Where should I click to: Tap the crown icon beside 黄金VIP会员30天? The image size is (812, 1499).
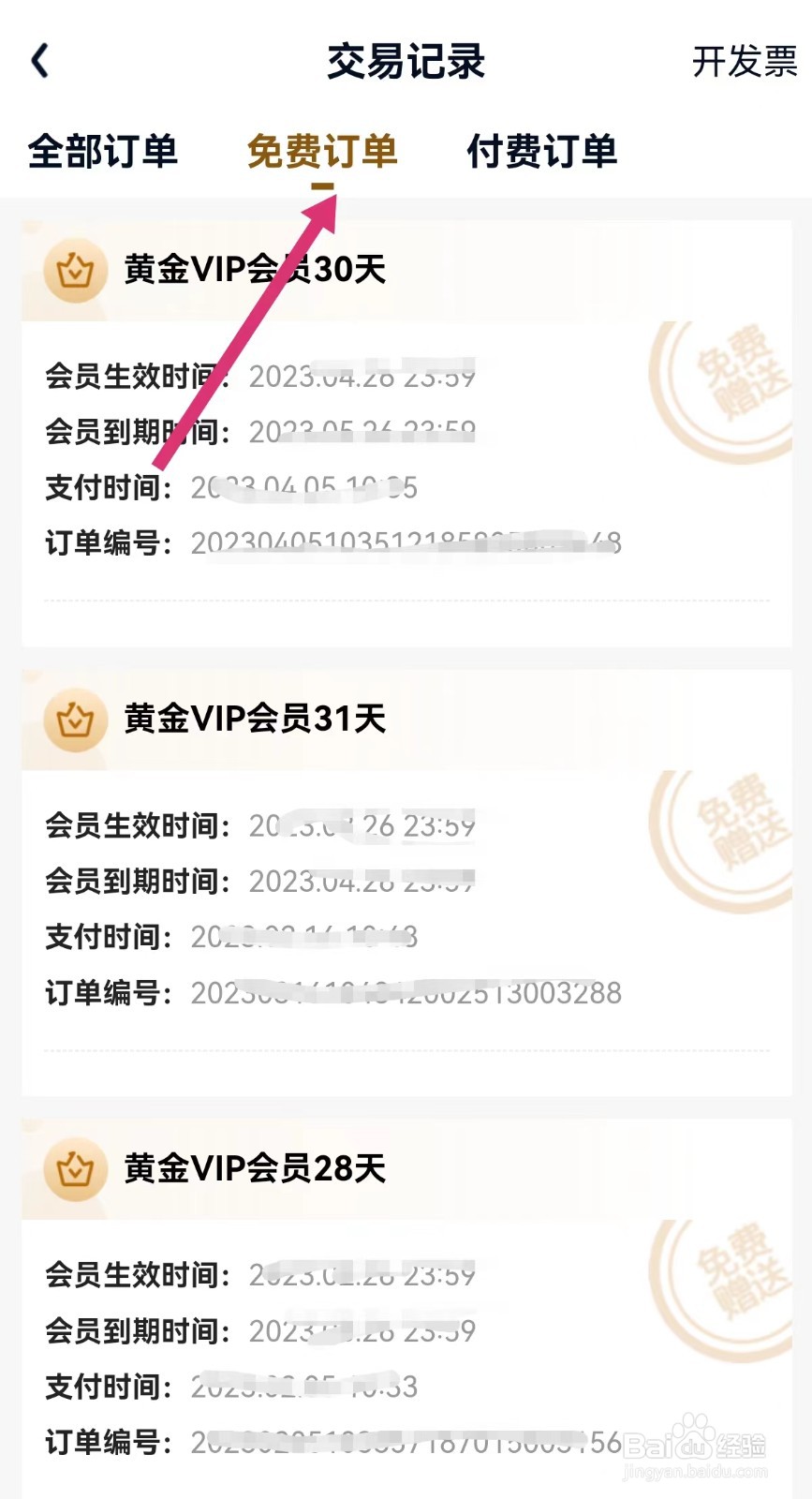coord(74,272)
